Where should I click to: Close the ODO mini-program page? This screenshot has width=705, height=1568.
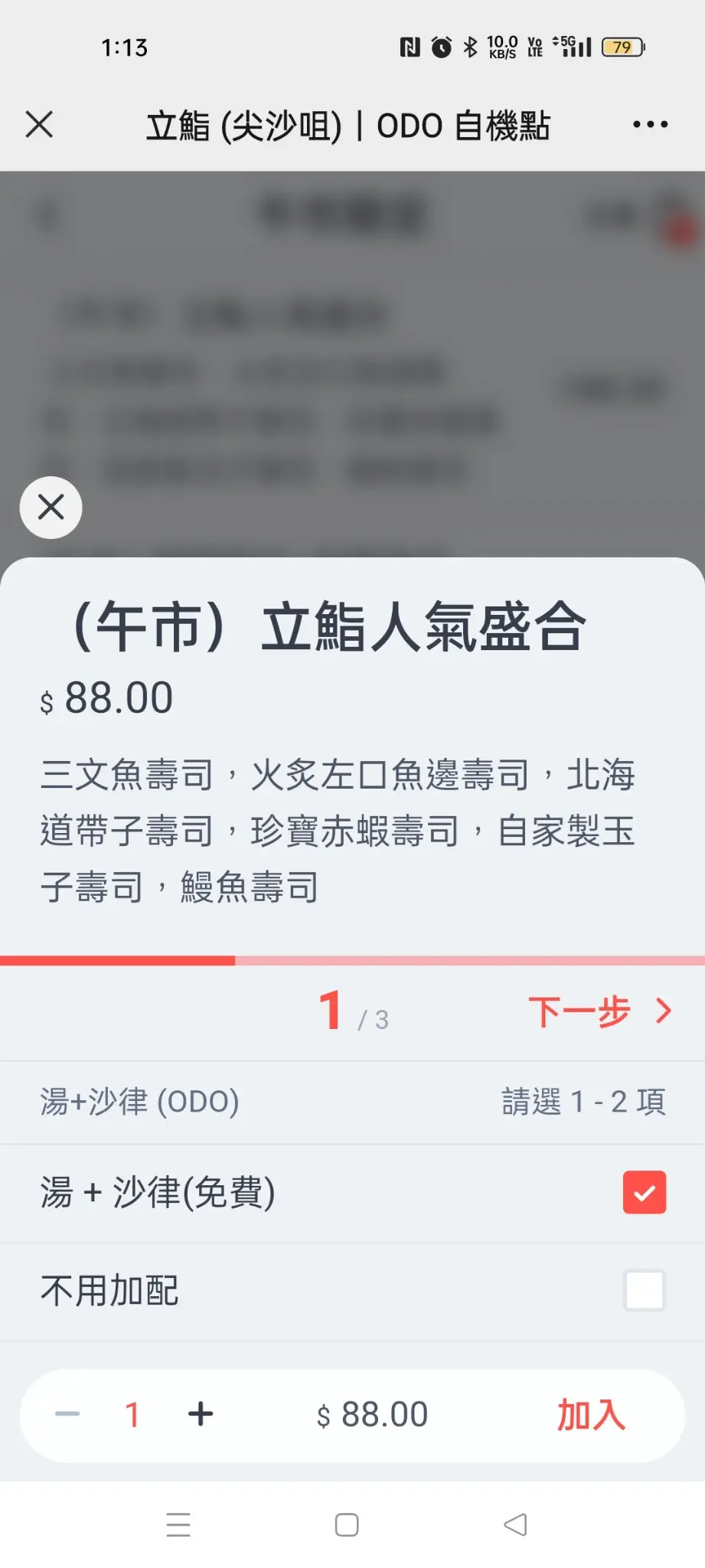(39, 124)
